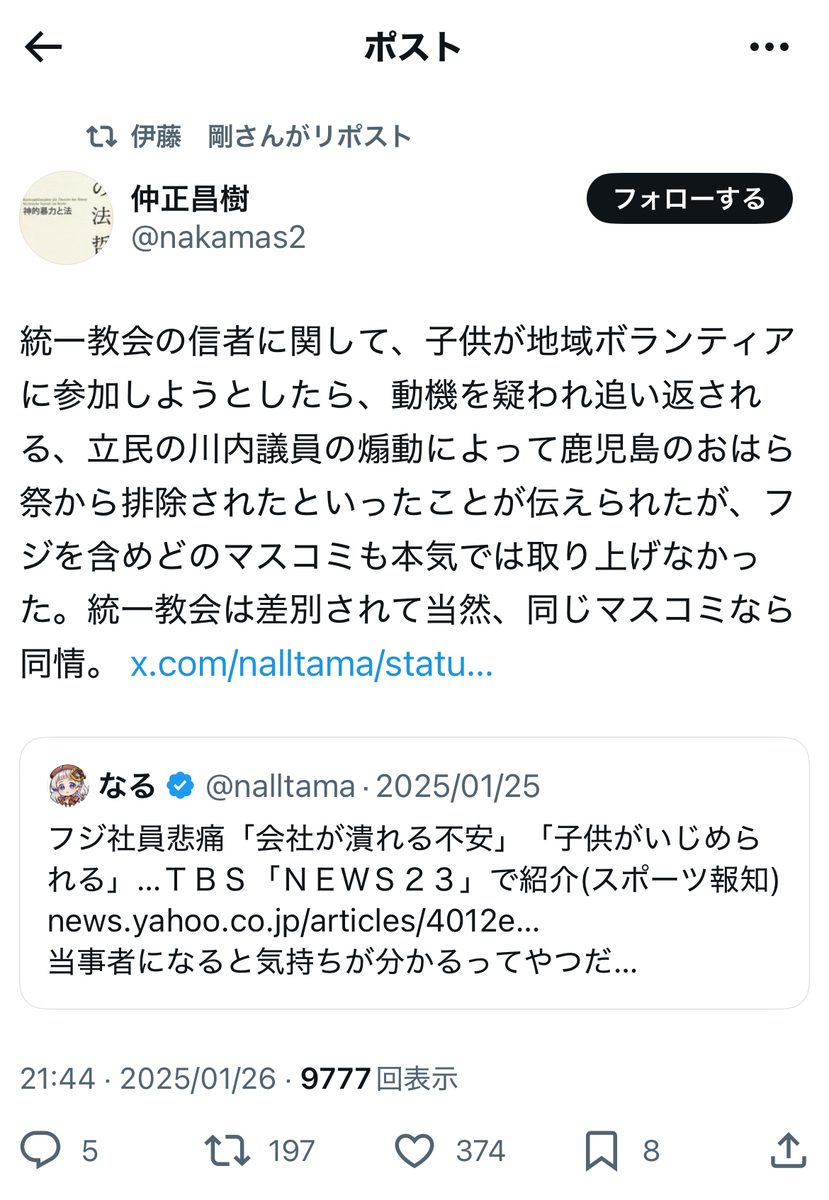This screenshot has height=1200, width=829.
Task: Tap the フォローする button
Action: (x=689, y=198)
